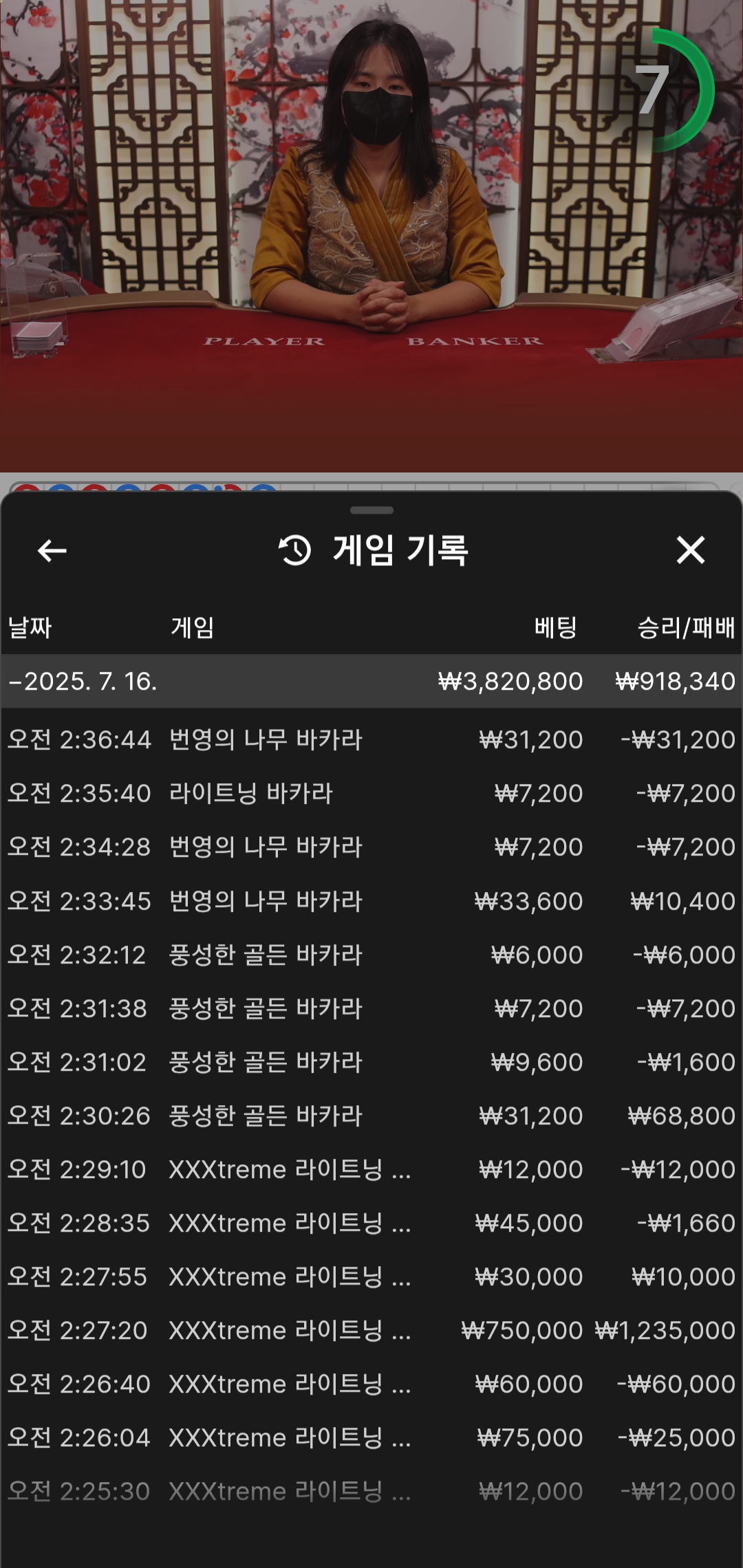View the 오전 2:28:35 ₩45,000 bet record

click(371, 1223)
